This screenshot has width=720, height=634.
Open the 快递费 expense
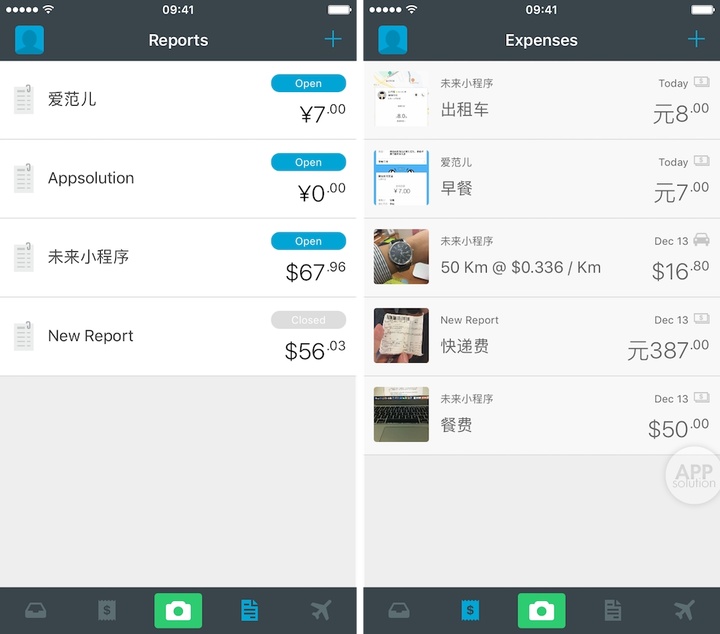pyautogui.click(x=540, y=336)
